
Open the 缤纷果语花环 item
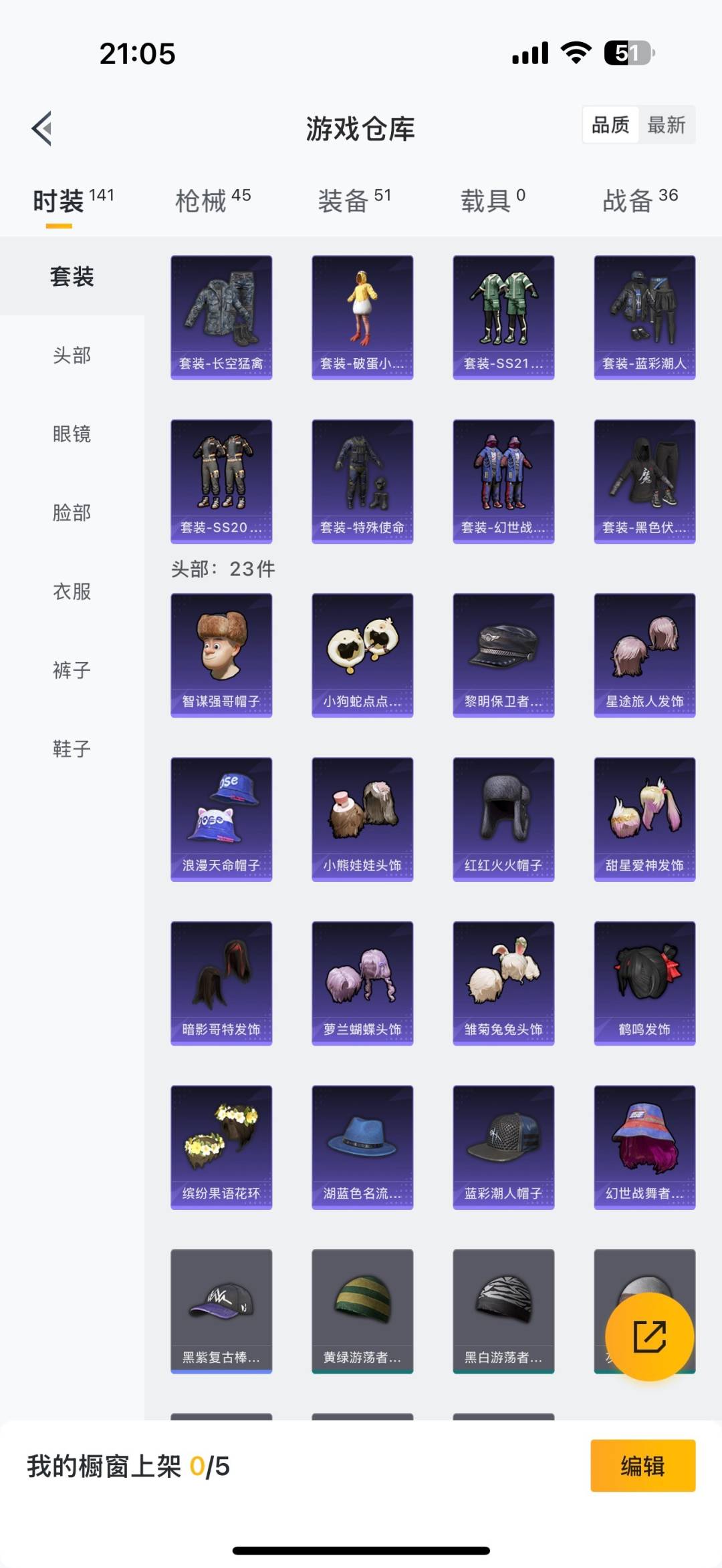click(221, 1146)
